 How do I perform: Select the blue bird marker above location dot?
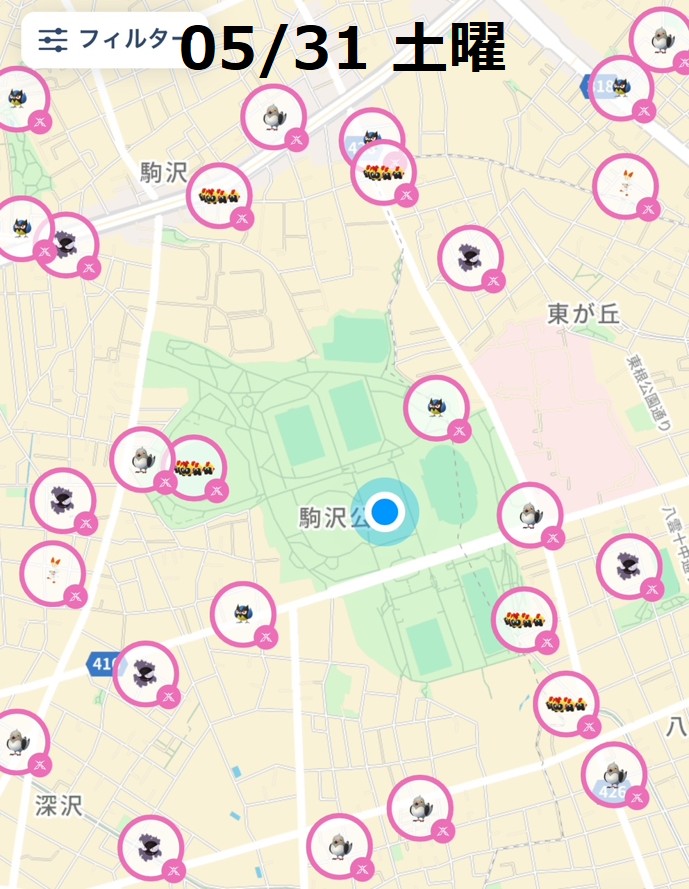tap(437, 407)
